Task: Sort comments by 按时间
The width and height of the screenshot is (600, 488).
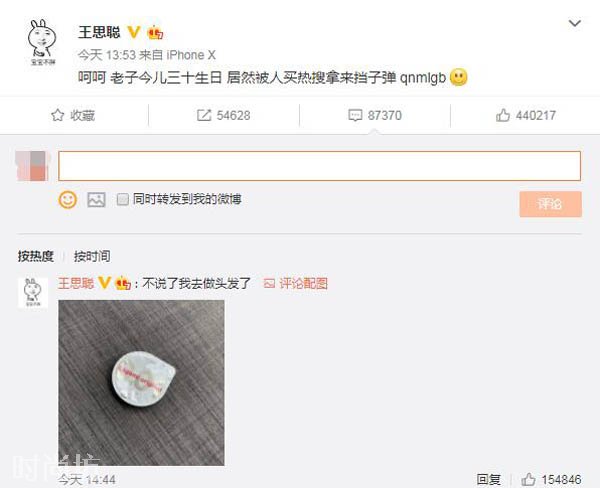Action: click(92, 256)
